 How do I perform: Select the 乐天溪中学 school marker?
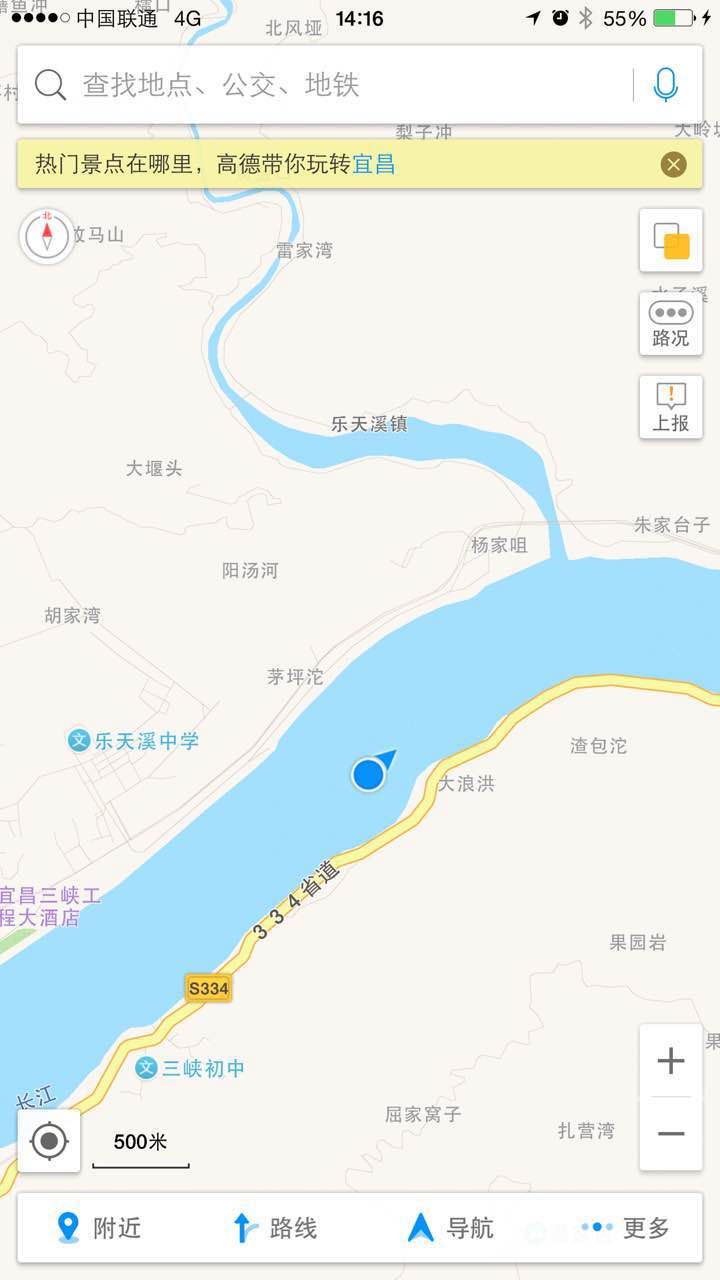[133, 741]
